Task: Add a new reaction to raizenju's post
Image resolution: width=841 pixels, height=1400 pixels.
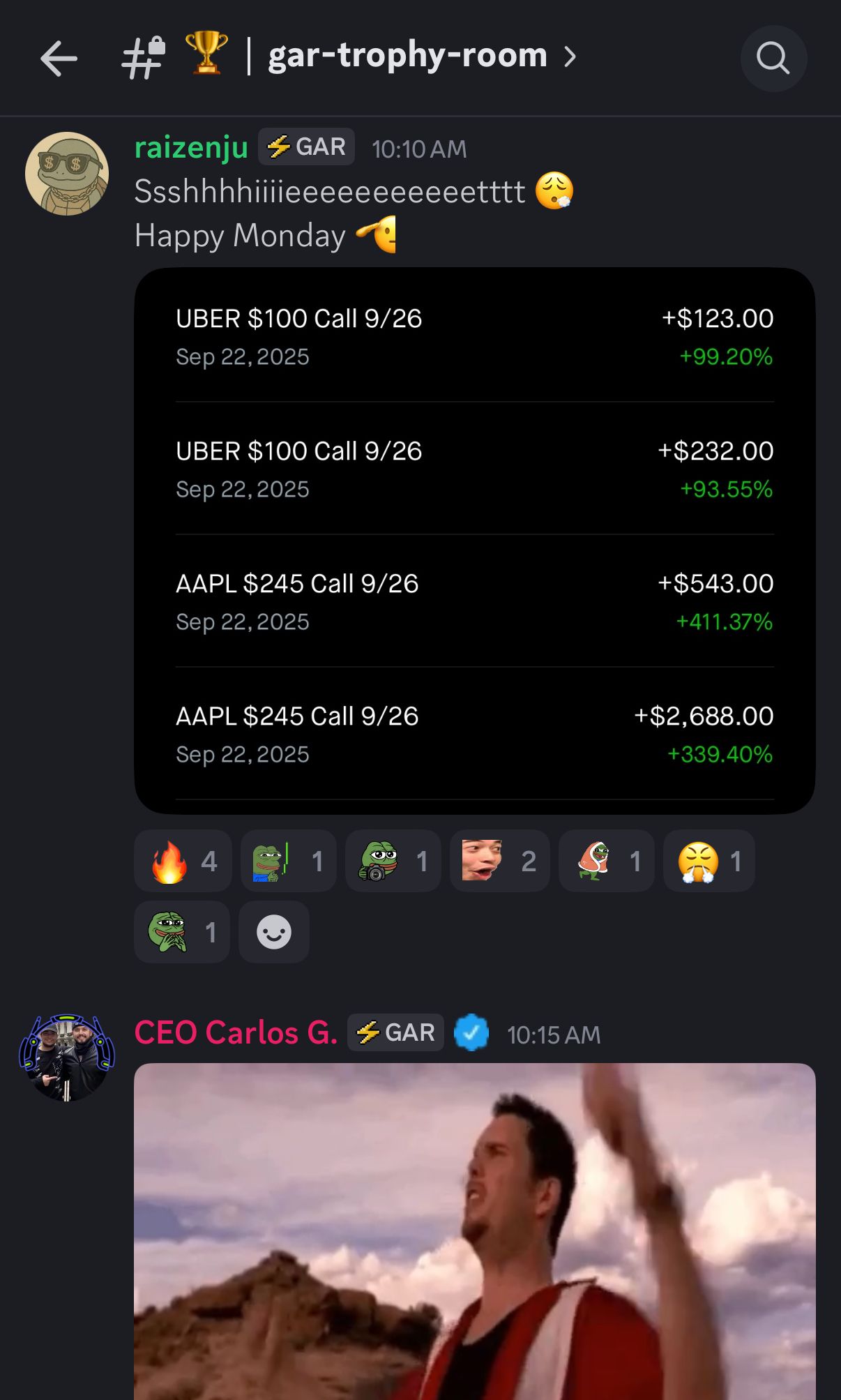Action: [x=273, y=932]
